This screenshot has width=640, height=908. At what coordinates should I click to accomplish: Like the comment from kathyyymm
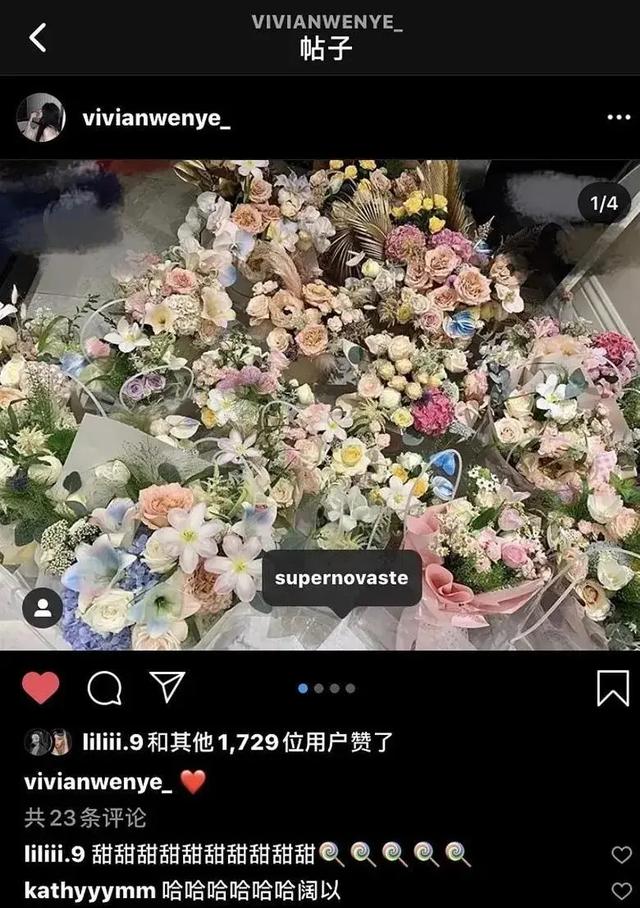click(622, 890)
